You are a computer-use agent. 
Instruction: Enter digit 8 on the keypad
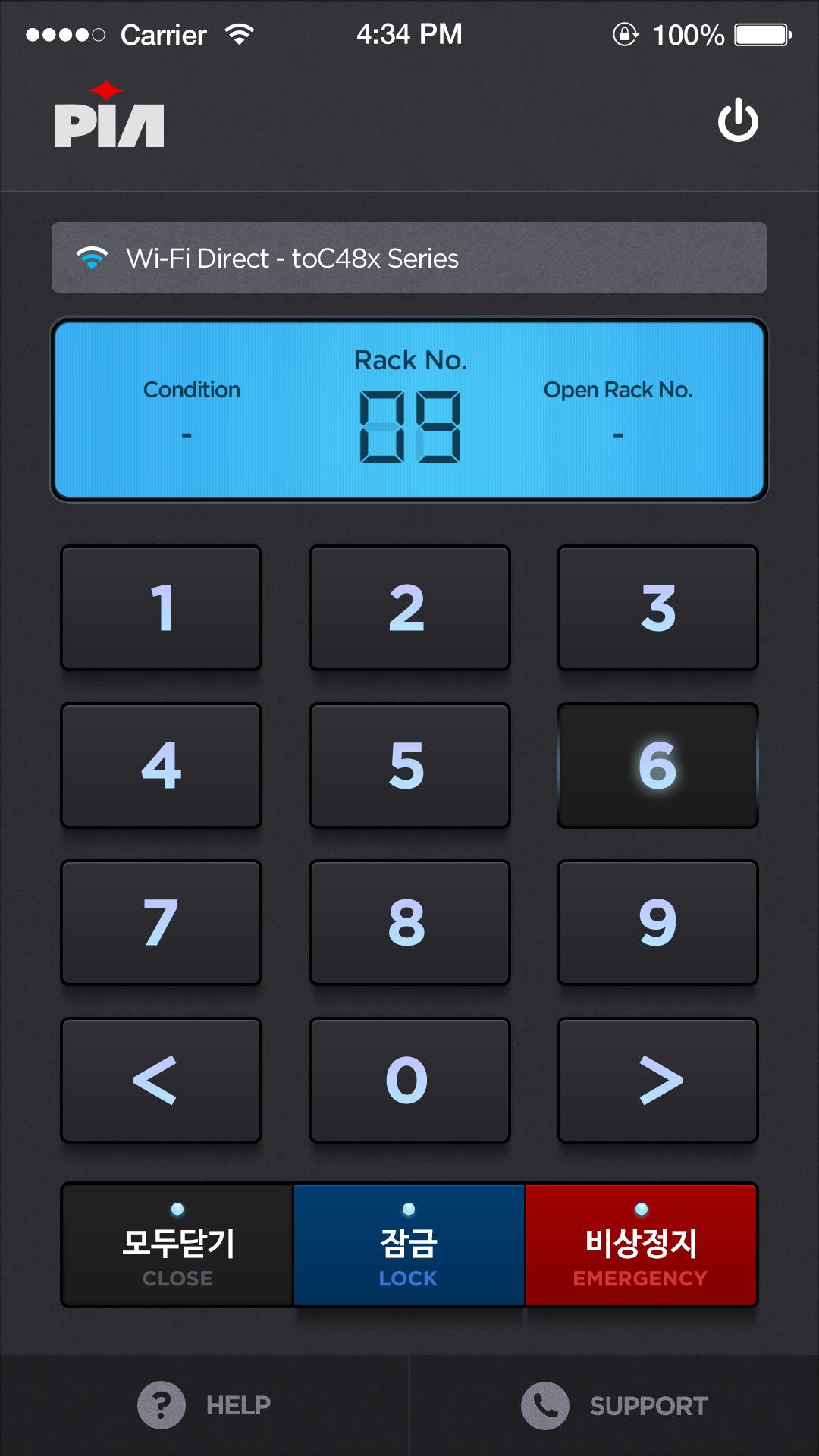409,923
